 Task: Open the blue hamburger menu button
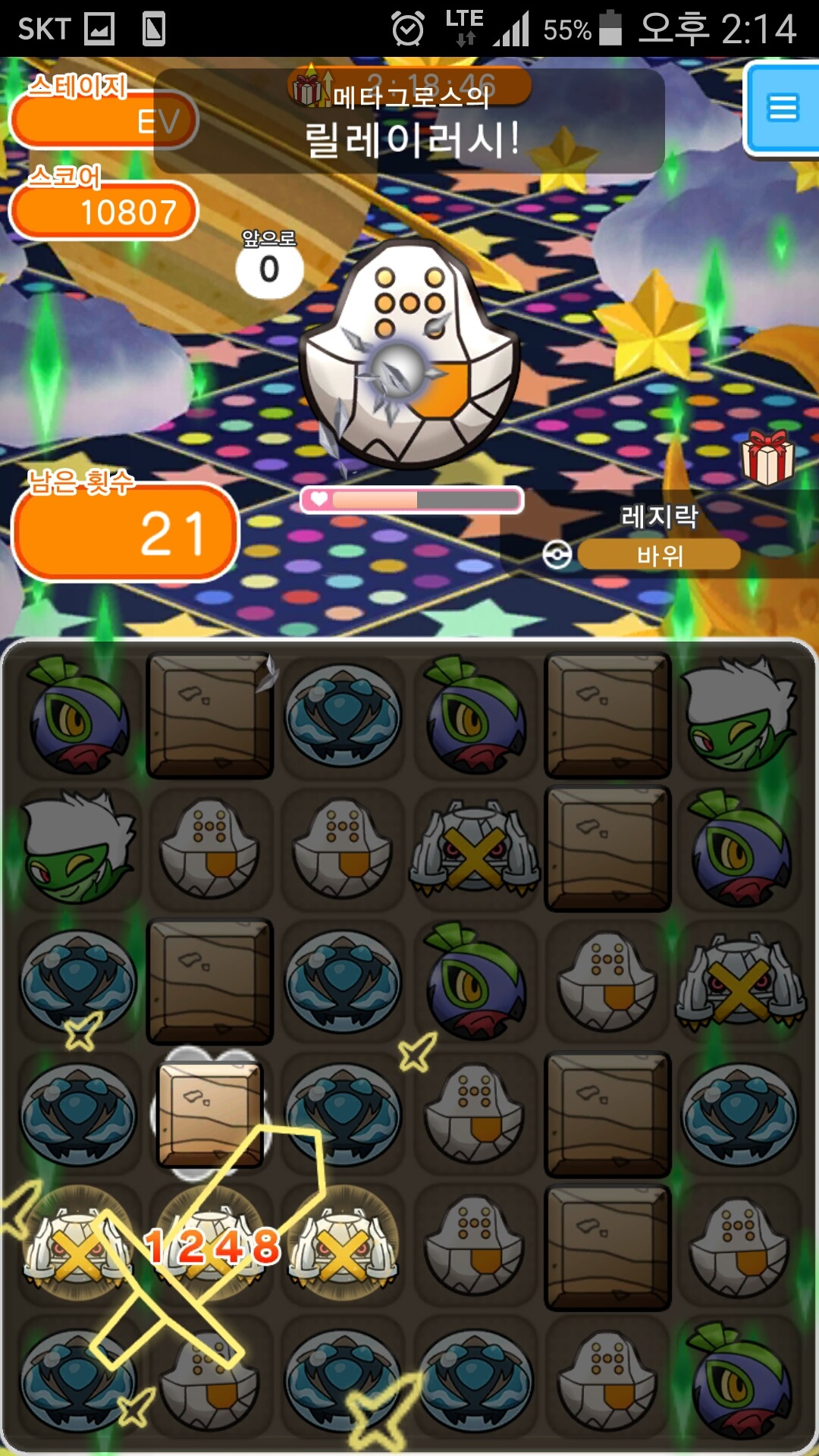tap(783, 108)
